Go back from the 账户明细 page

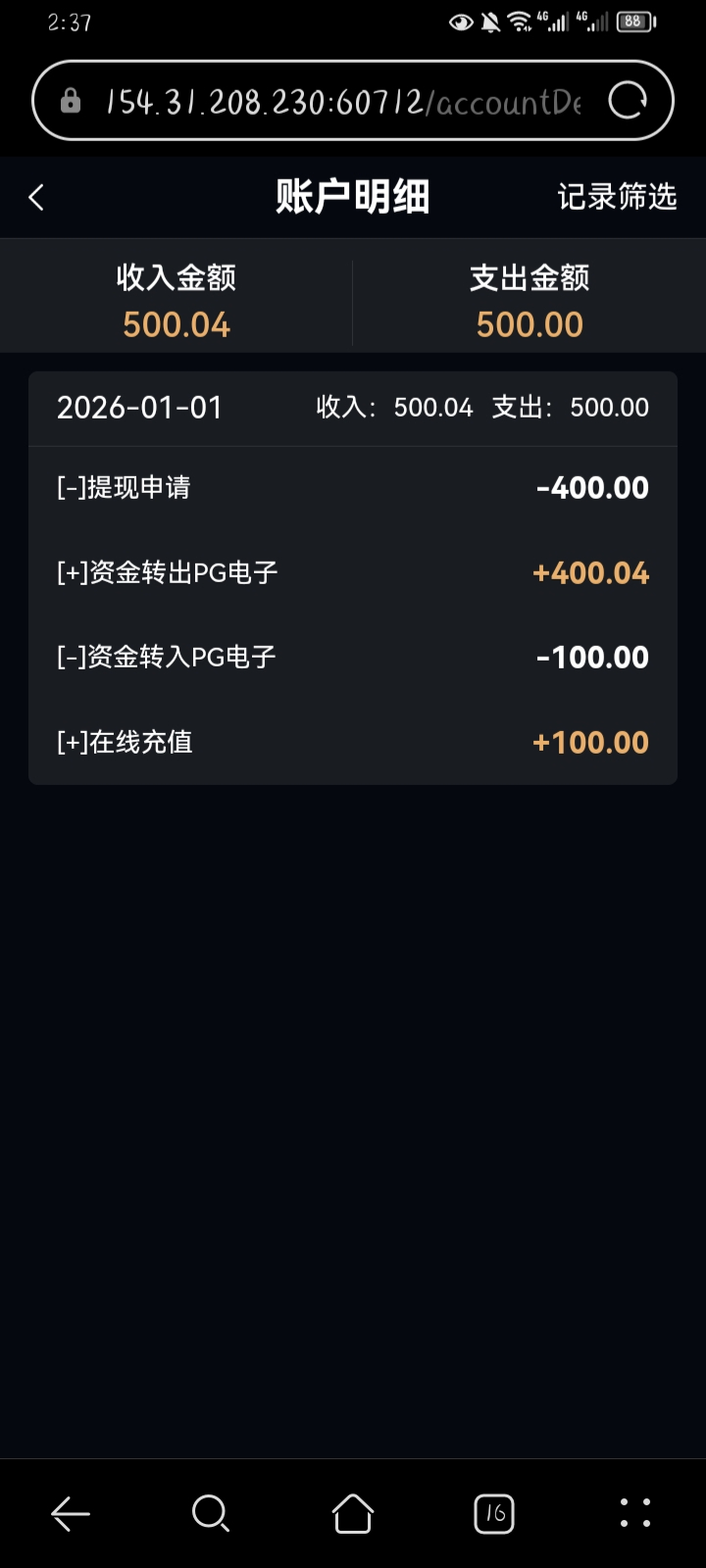pos(37,197)
